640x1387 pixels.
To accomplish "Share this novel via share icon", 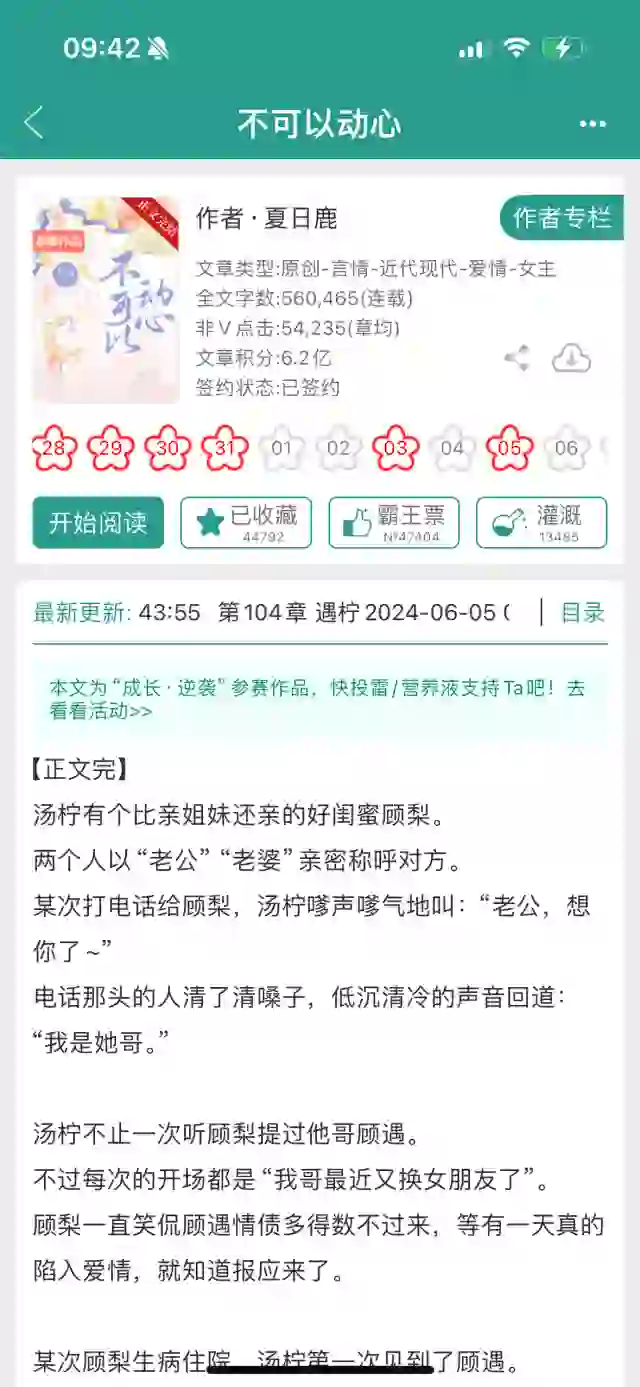I will pos(517,358).
